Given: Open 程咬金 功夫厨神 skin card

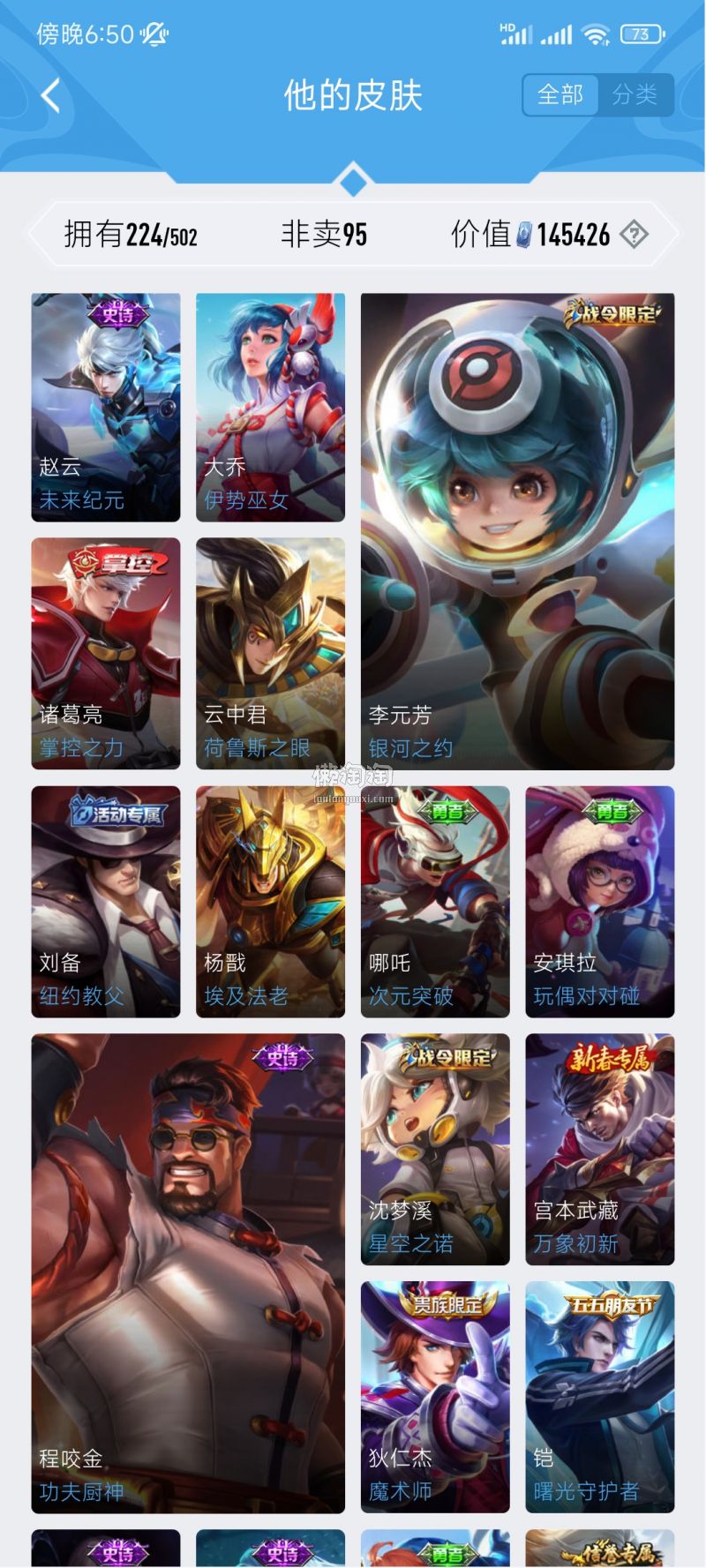Looking at the screenshot, I should pyautogui.click(x=188, y=1273).
